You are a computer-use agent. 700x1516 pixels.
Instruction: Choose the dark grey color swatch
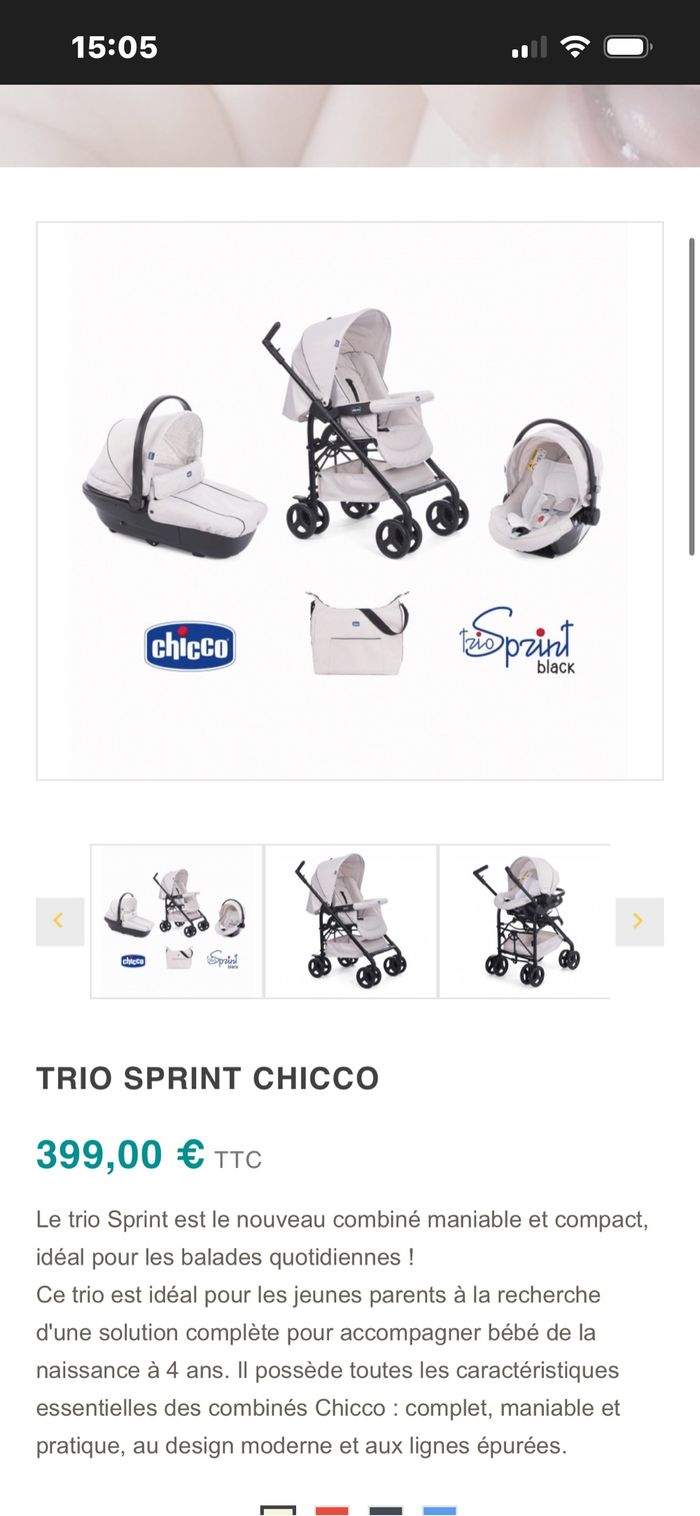(385, 1510)
